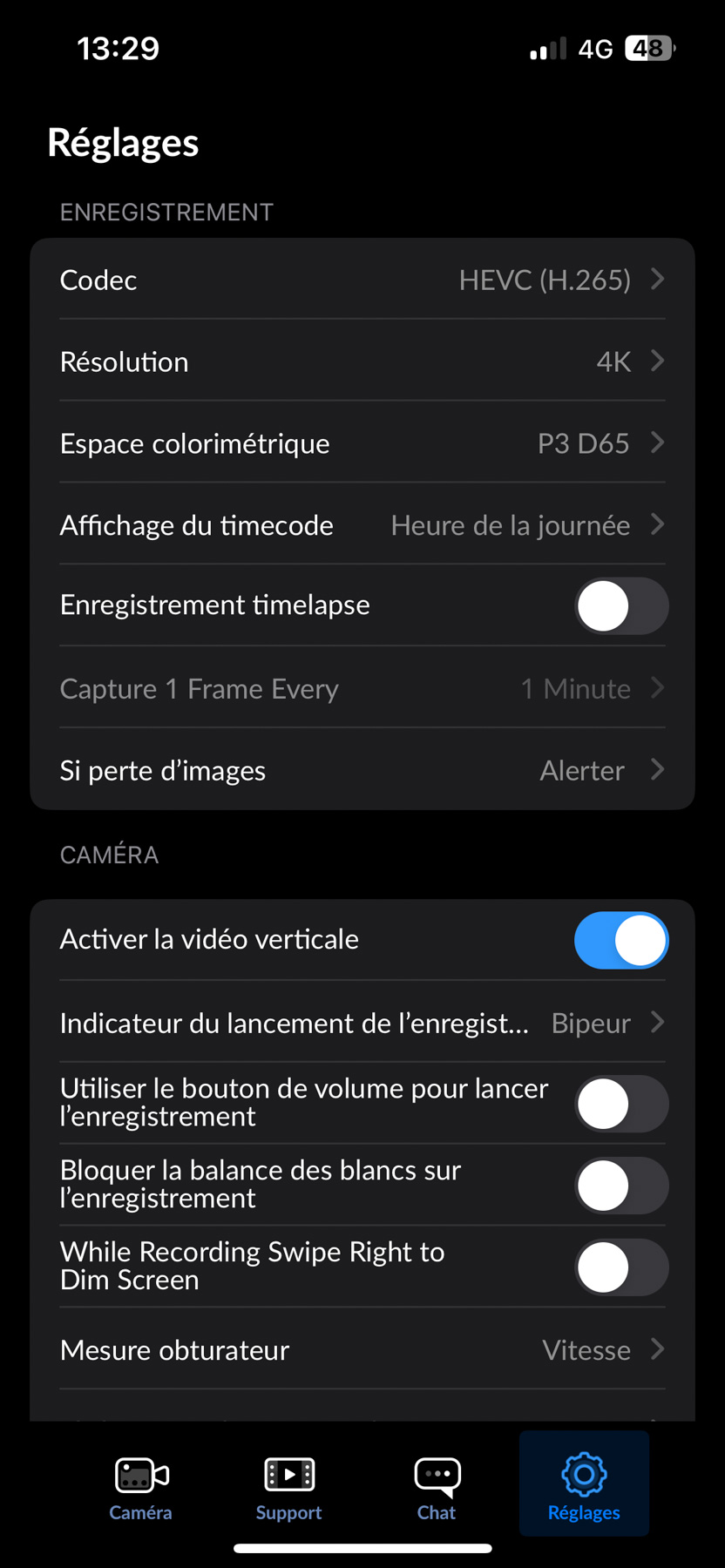
Task: Switch to the Caméra tab
Action: pyautogui.click(x=141, y=1488)
